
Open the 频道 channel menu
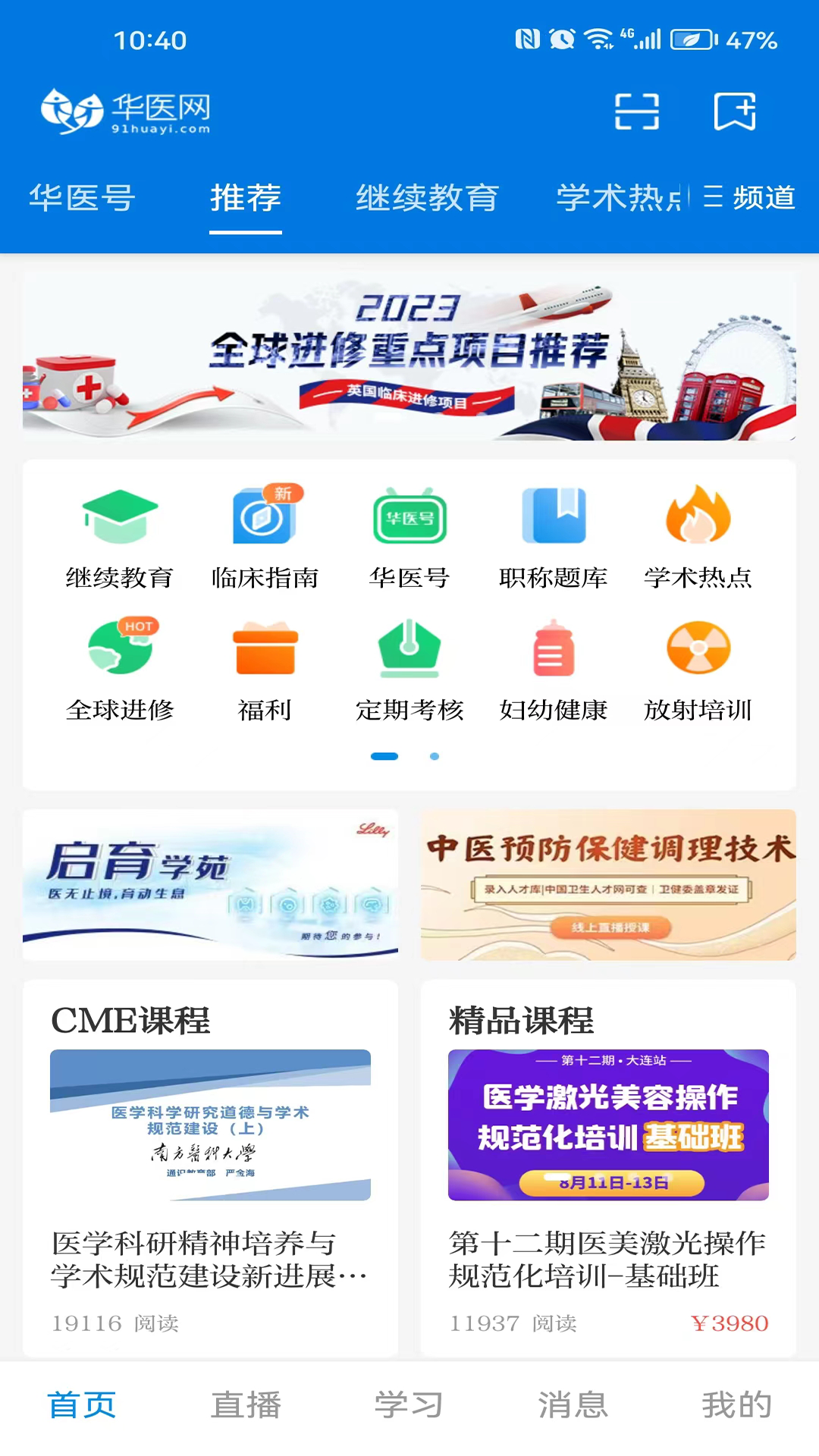click(x=749, y=199)
